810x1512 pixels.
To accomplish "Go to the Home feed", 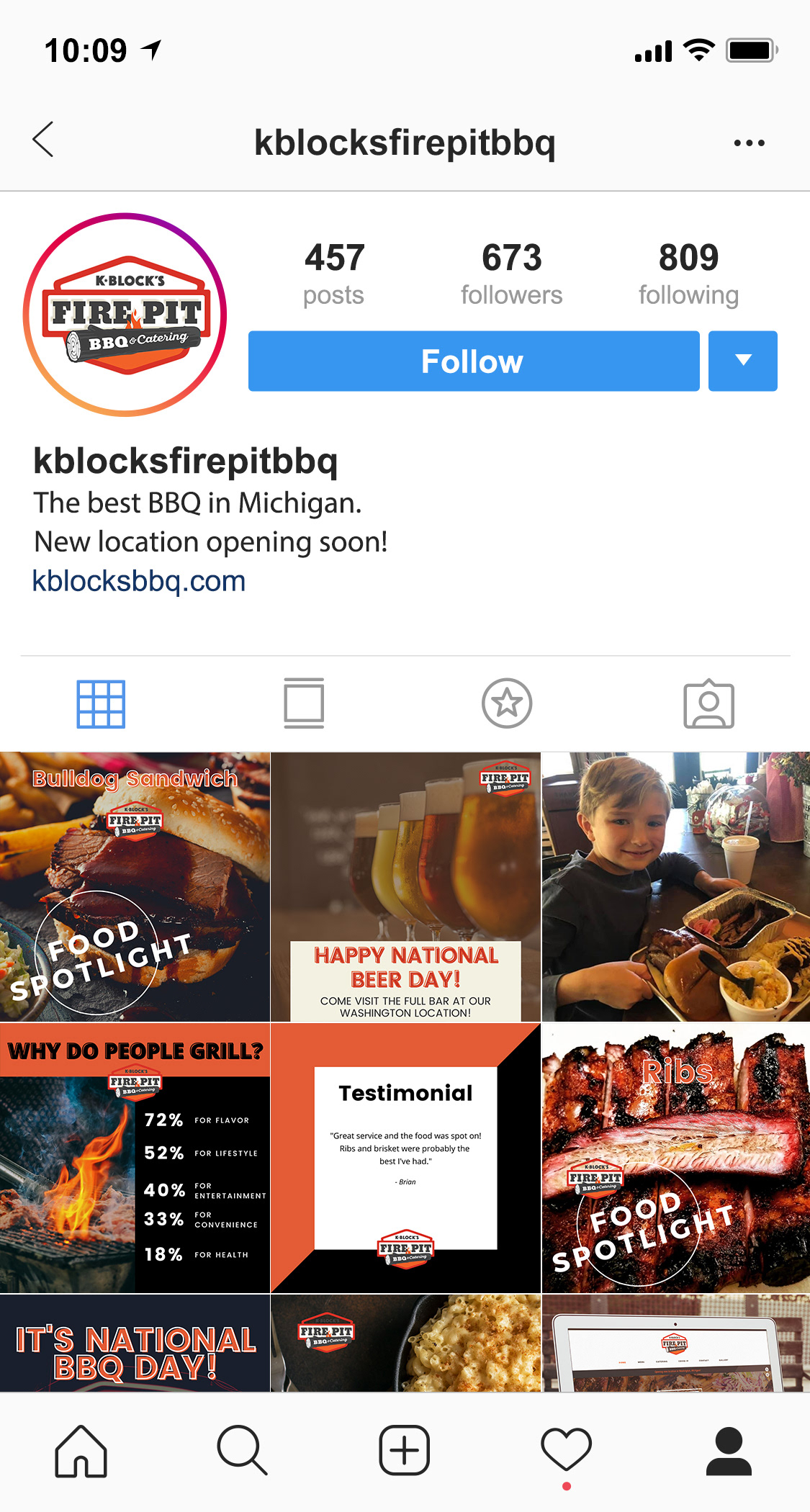I will click(81, 1451).
